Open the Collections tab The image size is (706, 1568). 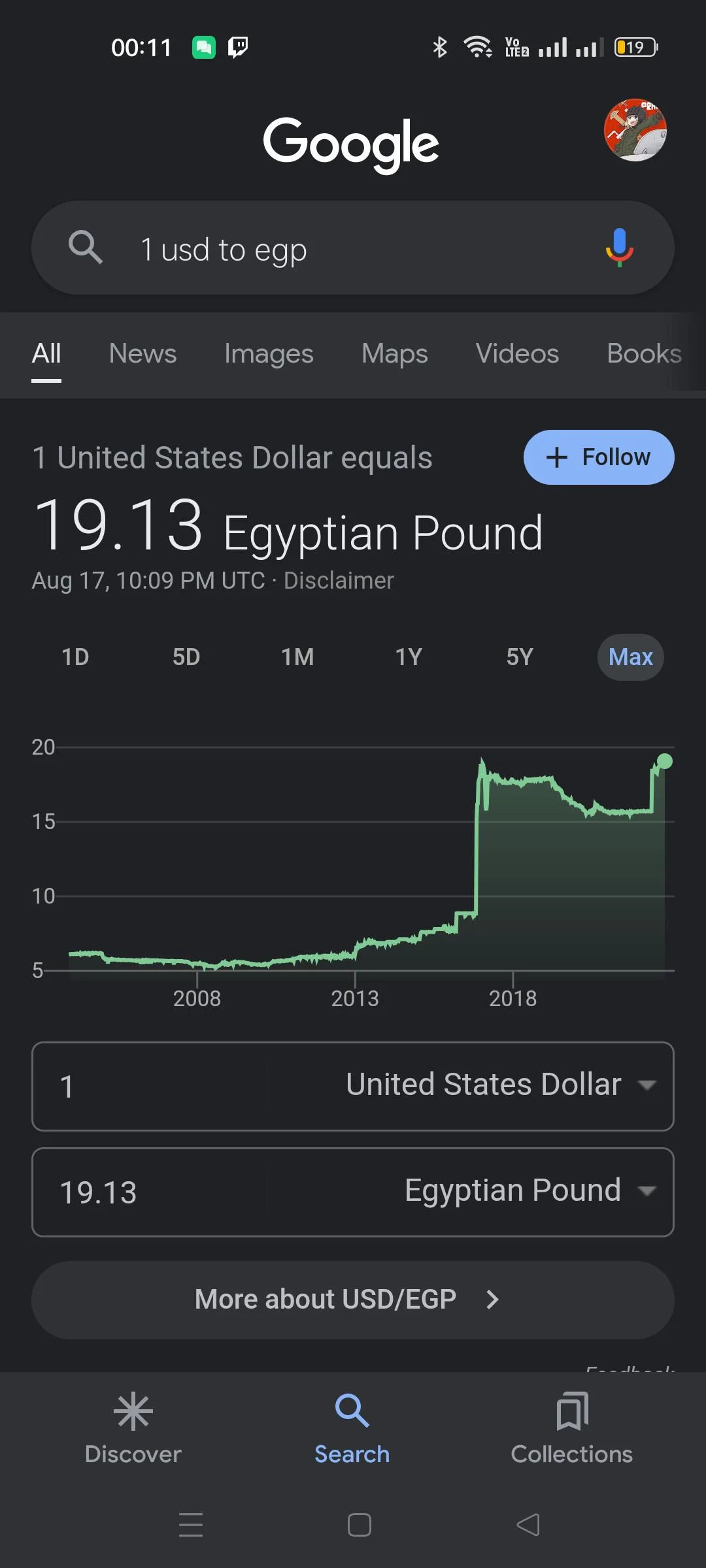571,1429
